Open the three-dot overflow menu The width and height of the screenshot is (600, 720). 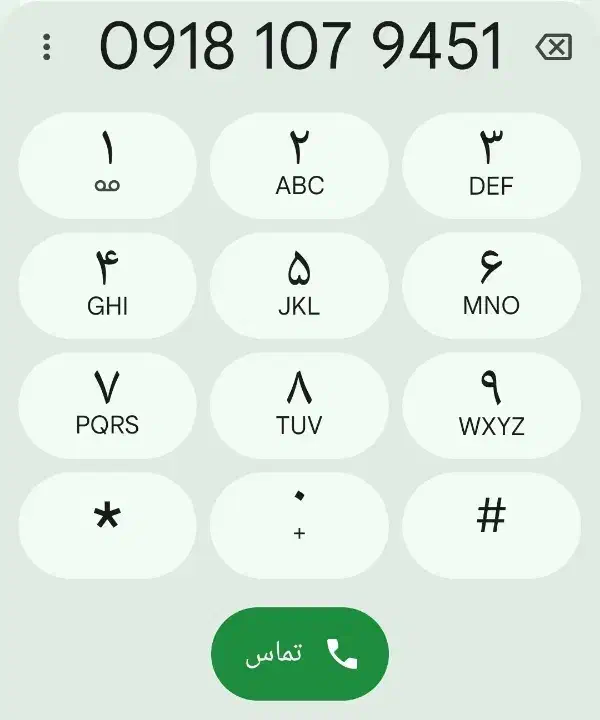pos(47,47)
